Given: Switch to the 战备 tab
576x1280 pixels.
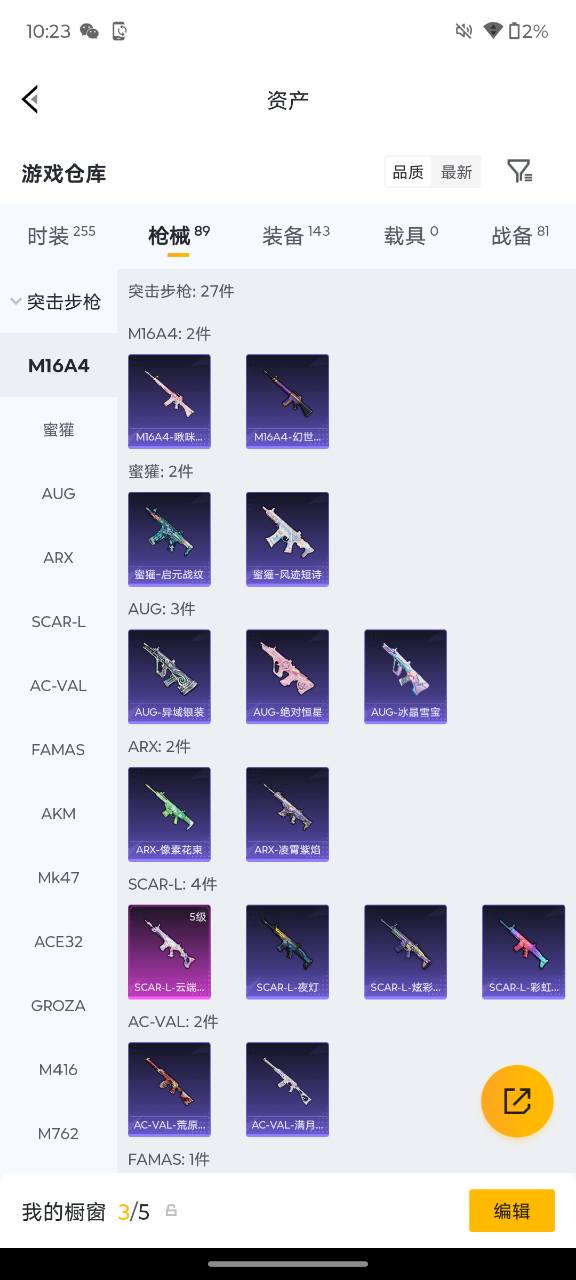Looking at the screenshot, I should 520,235.
